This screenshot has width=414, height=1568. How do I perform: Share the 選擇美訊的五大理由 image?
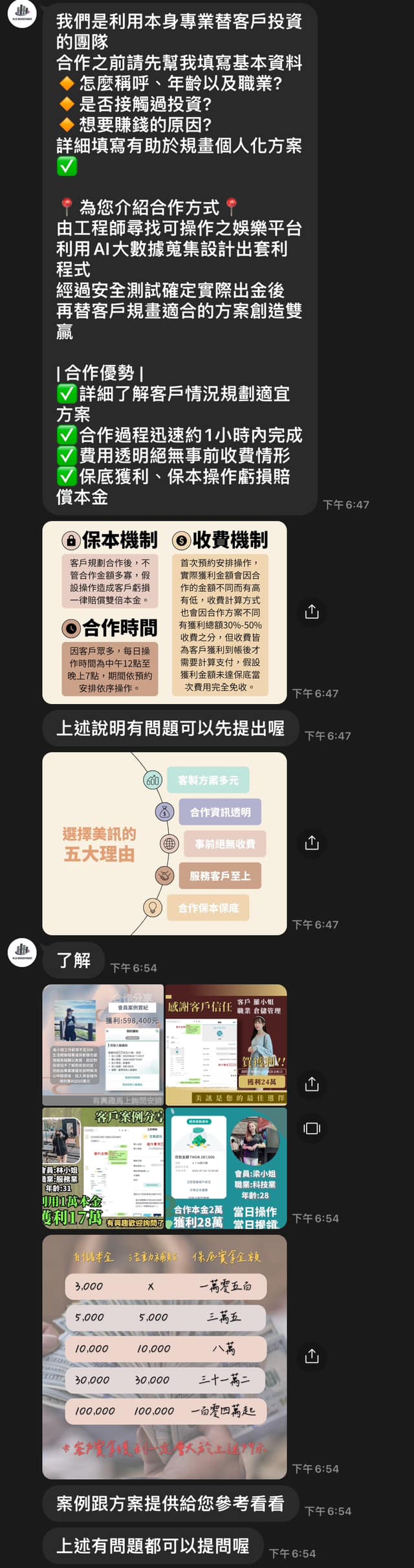(x=312, y=843)
